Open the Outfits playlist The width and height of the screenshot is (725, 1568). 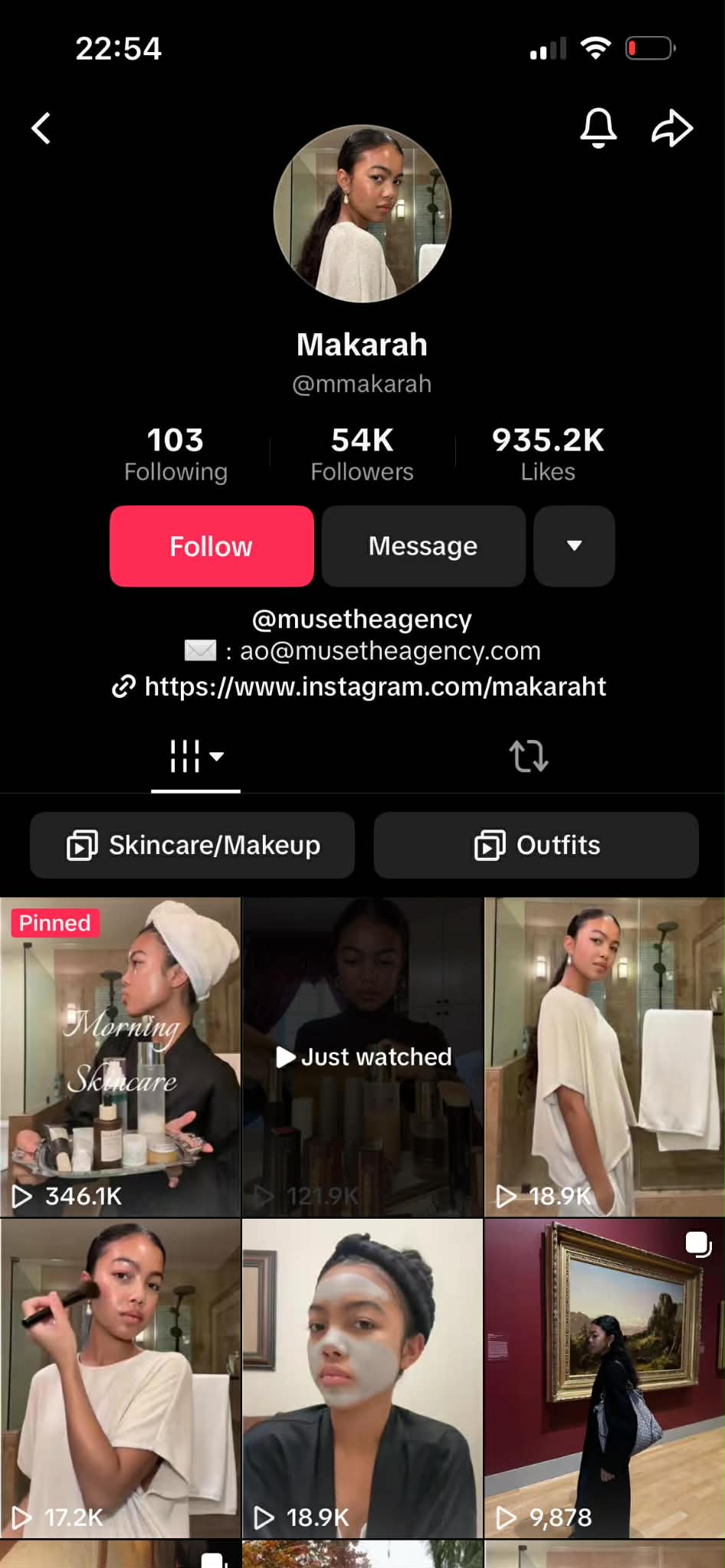(536, 845)
